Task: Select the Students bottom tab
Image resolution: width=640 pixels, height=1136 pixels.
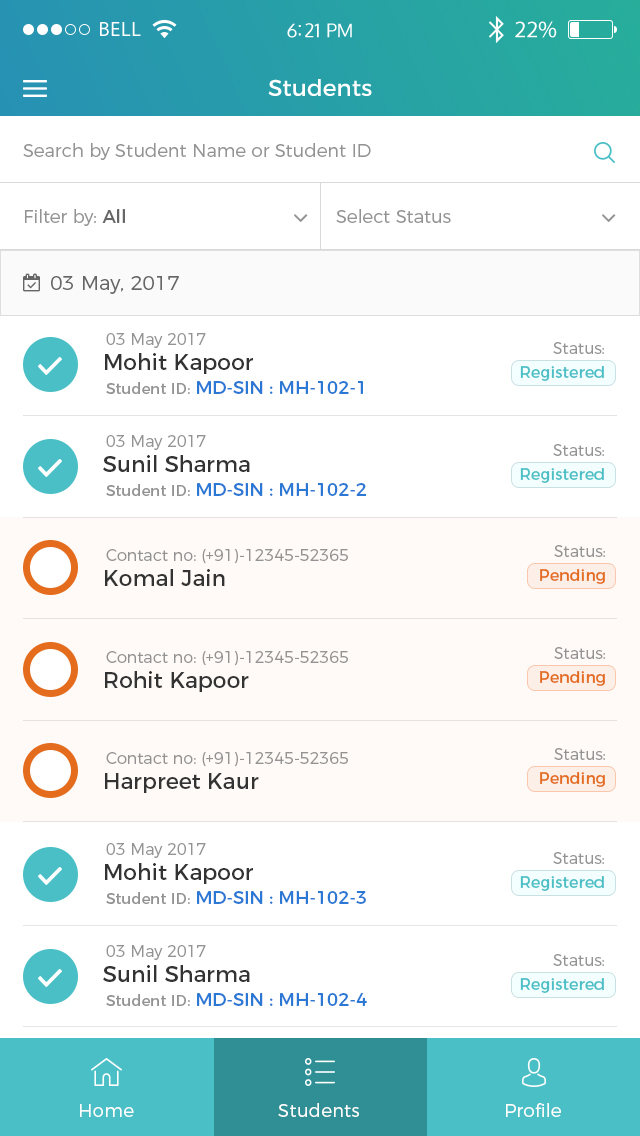Action: coord(320,1087)
